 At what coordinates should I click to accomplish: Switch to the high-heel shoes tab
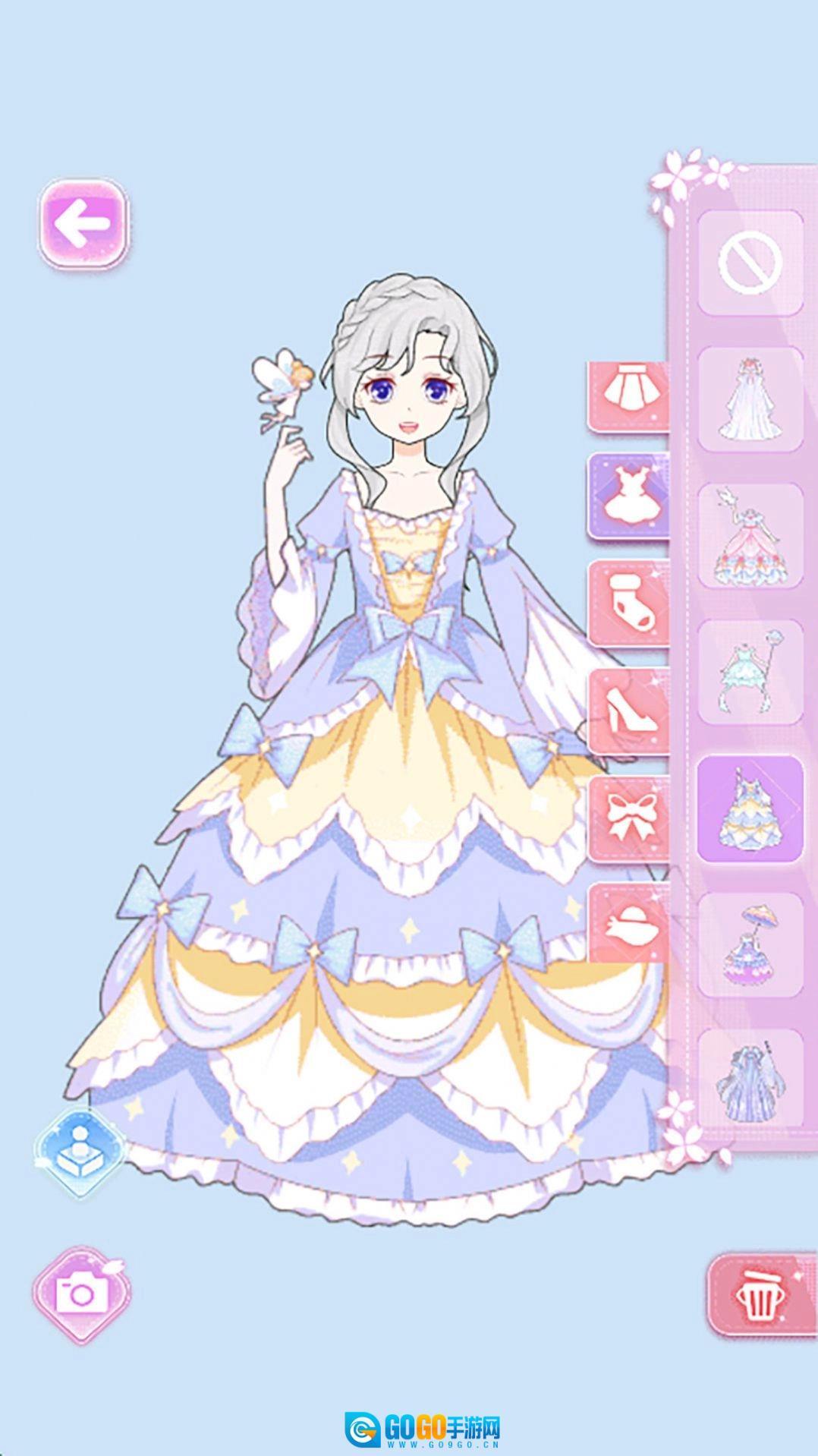628,711
